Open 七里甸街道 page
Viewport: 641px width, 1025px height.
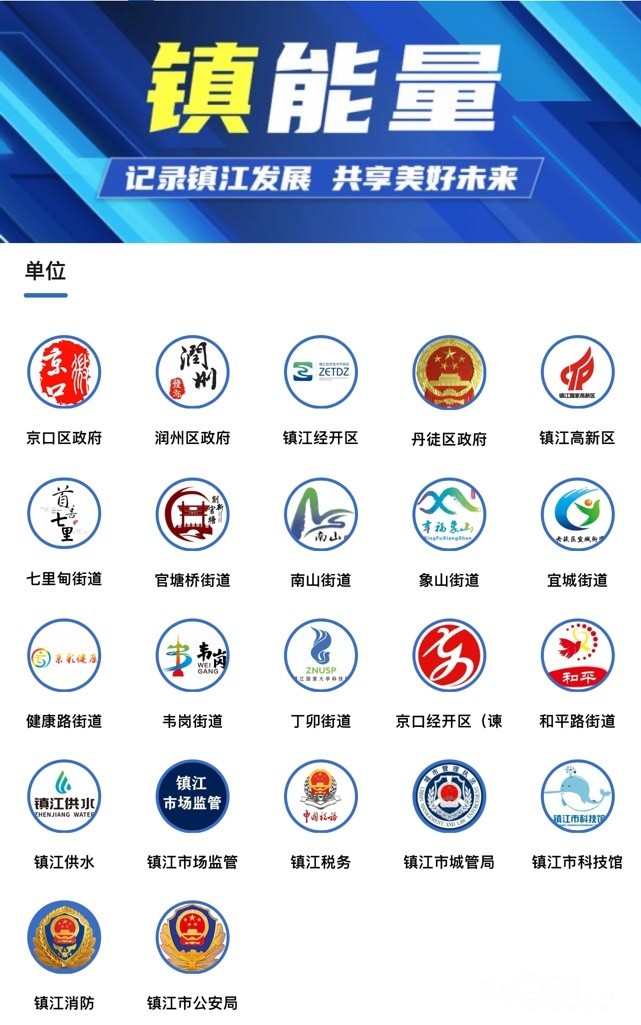64,514
